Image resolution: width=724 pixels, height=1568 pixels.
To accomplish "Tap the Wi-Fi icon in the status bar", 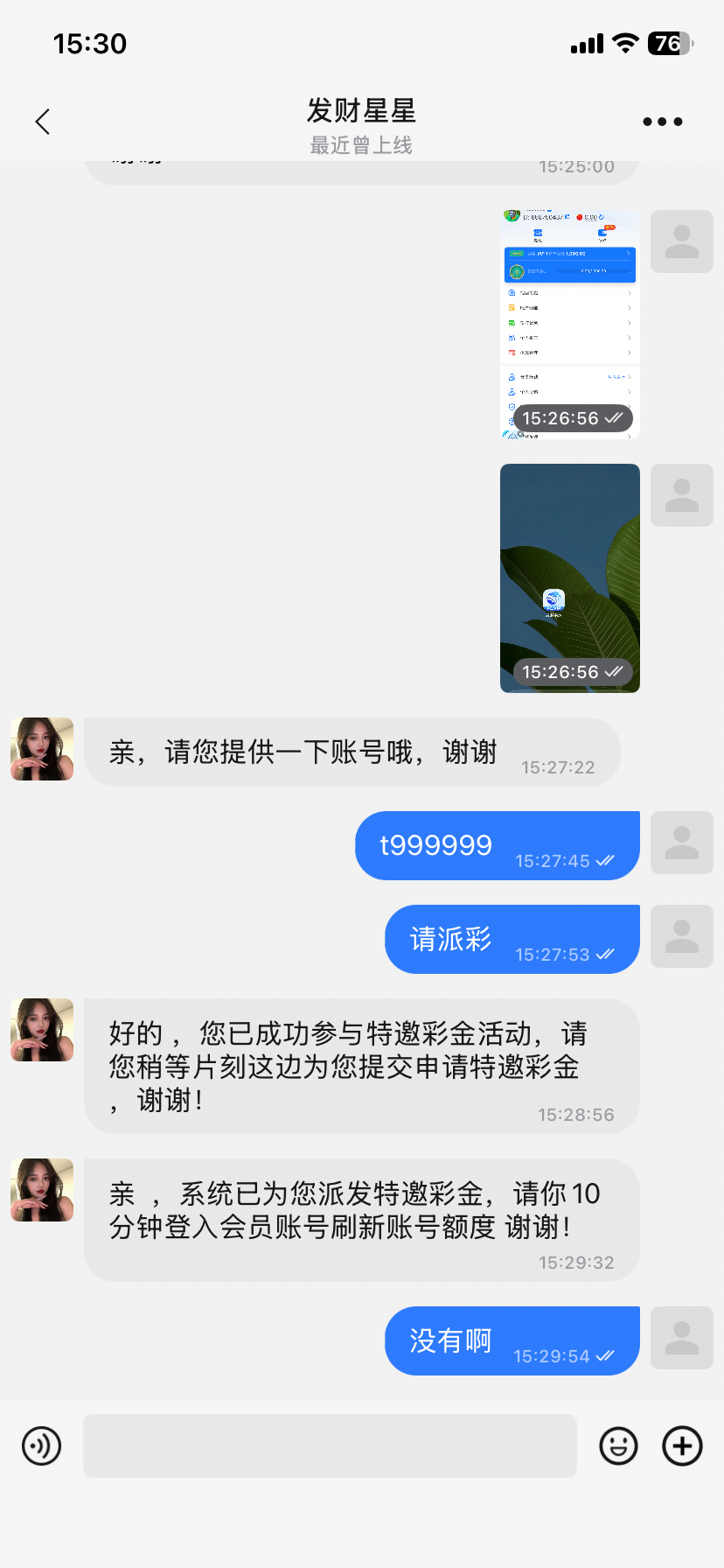I will 623,43.
